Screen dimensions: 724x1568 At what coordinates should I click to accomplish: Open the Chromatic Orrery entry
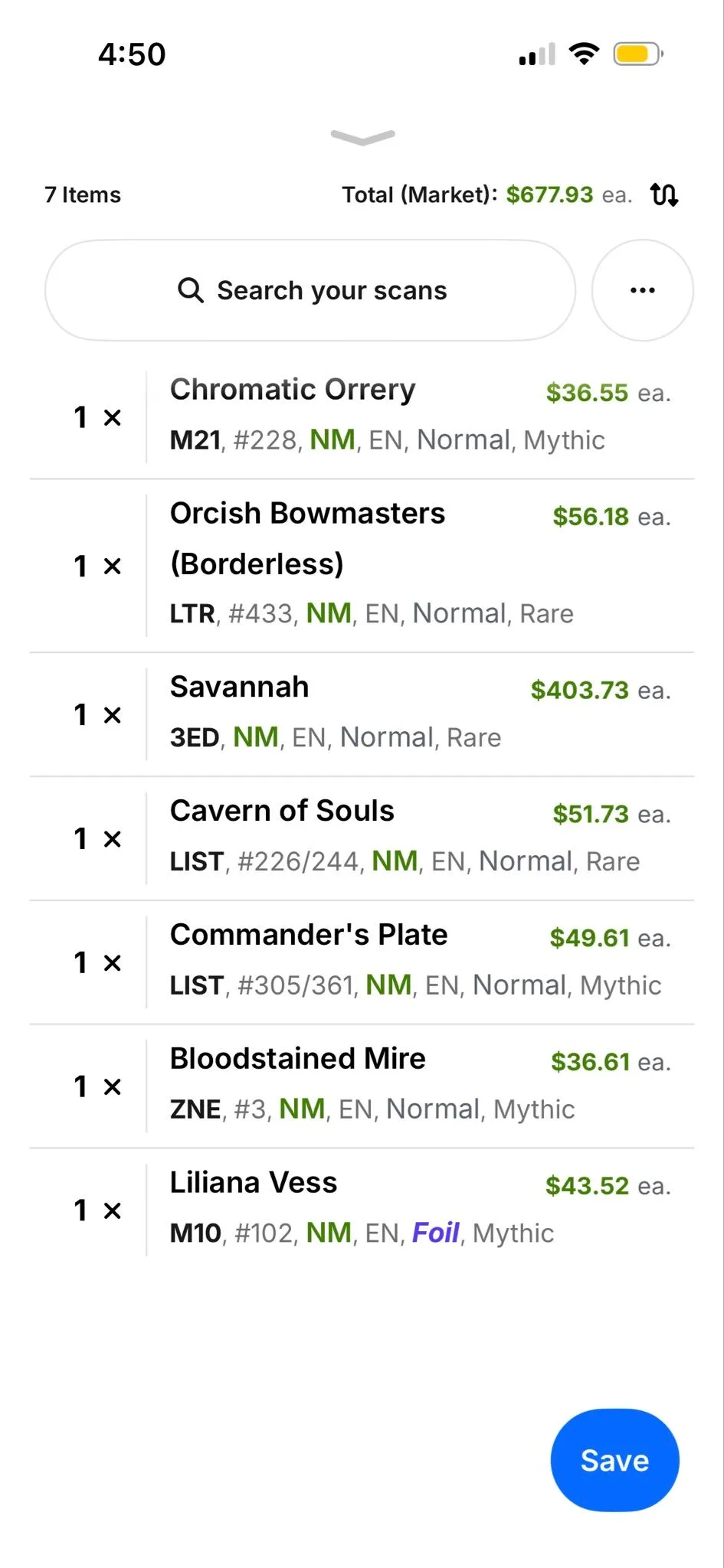(362, 417)
